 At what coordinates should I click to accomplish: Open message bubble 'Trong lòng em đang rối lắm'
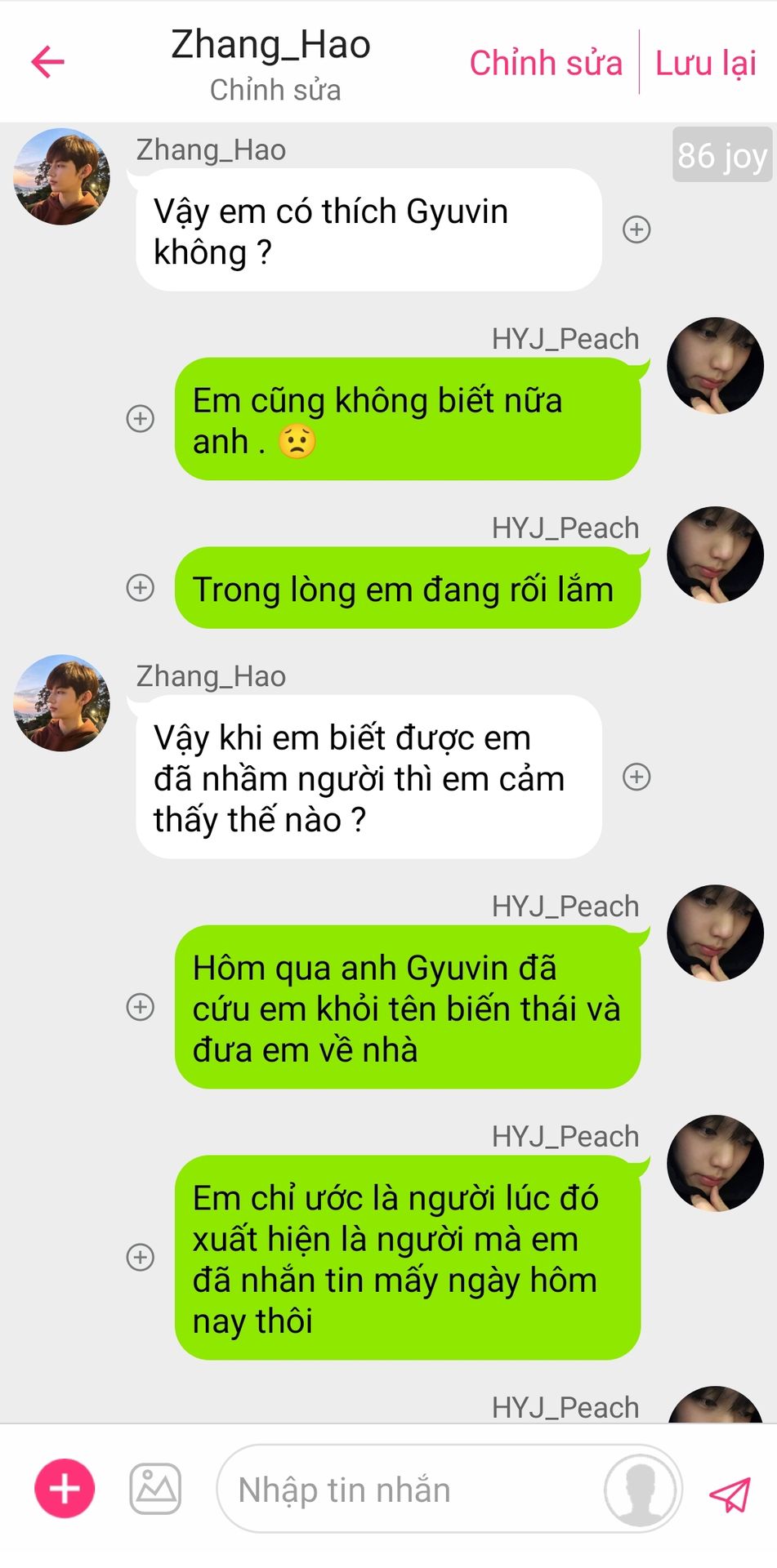pyautogui.click(x=408, y=587)
